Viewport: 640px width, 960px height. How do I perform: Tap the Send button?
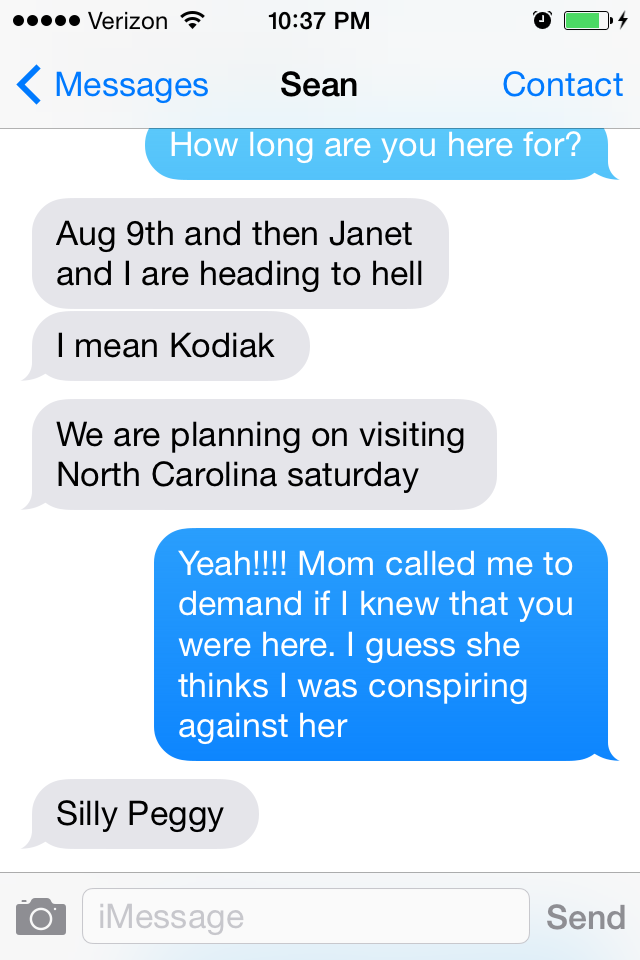pyautogui.click(x=586, y=917)
